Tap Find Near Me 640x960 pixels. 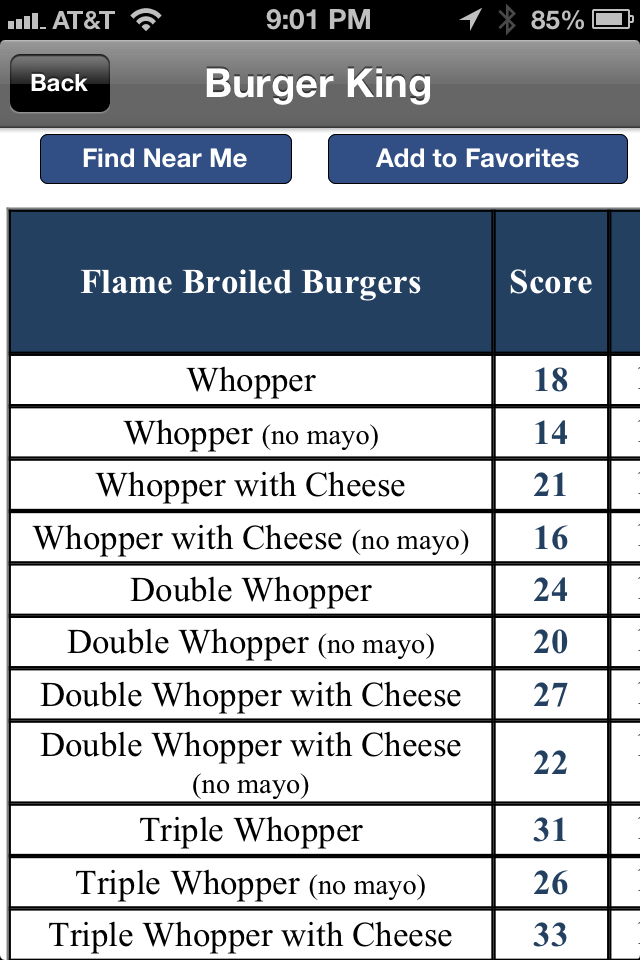165,159
